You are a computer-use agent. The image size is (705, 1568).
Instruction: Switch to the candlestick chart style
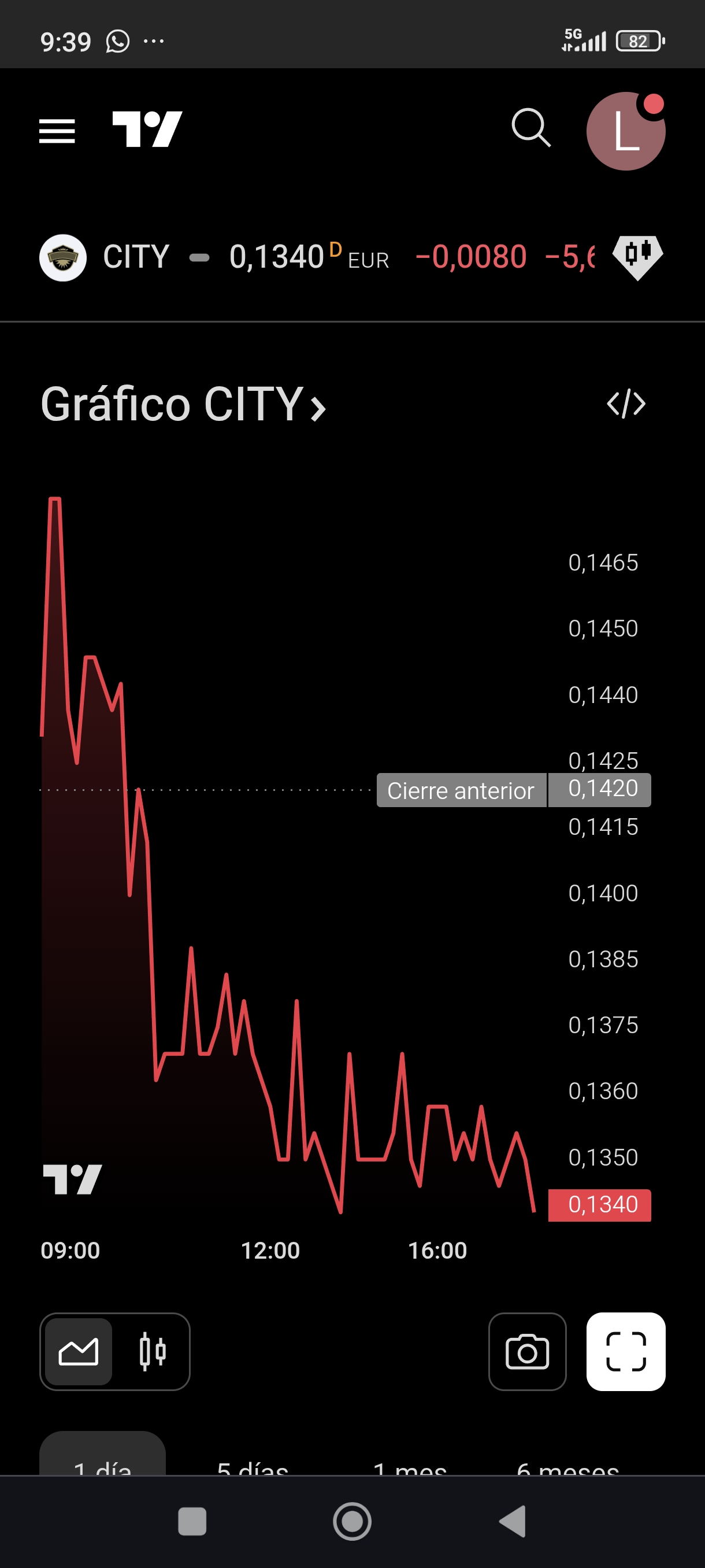click(152, 1352)
